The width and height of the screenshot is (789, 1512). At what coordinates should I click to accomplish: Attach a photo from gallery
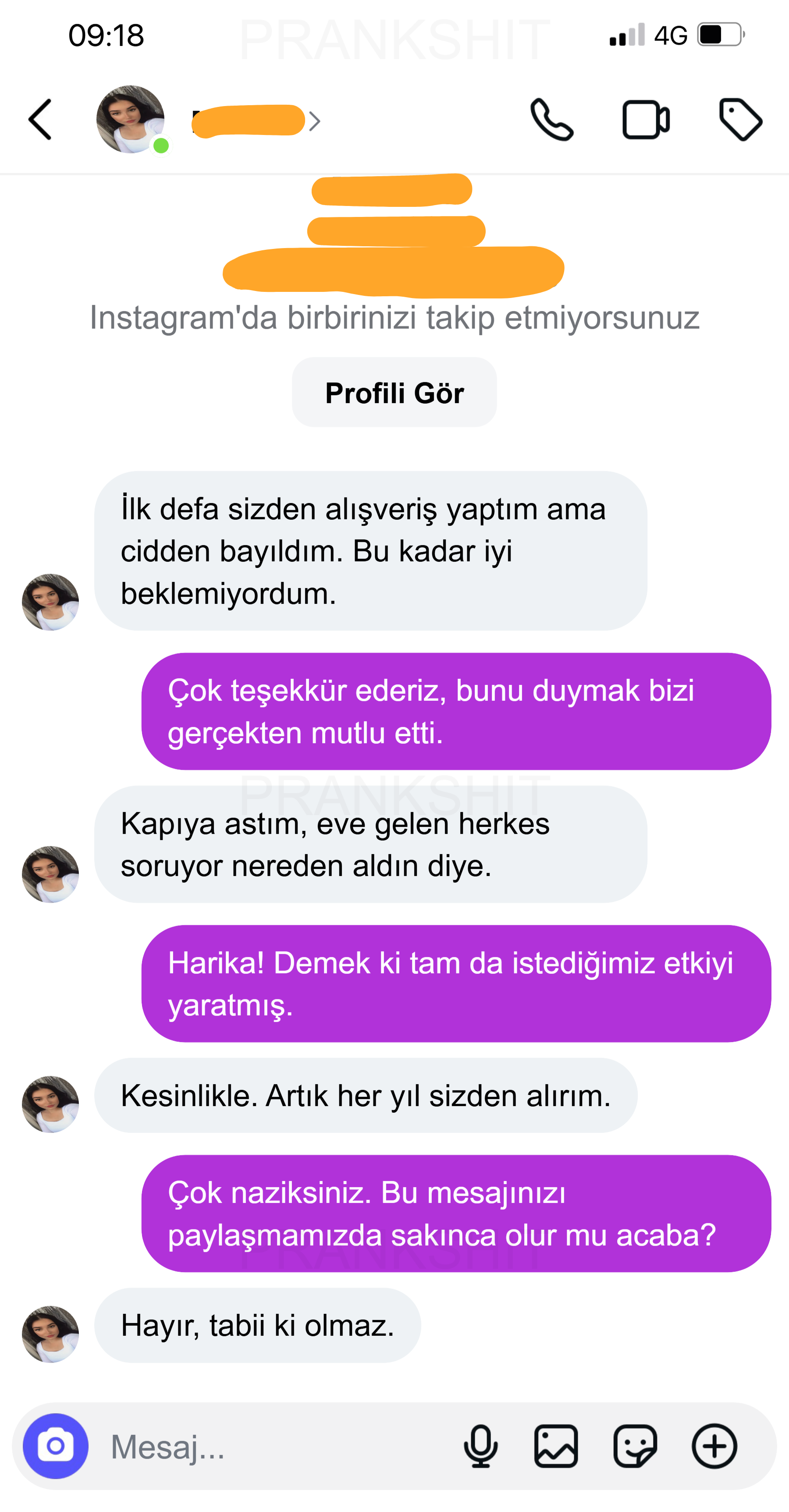click(556, 1446)
